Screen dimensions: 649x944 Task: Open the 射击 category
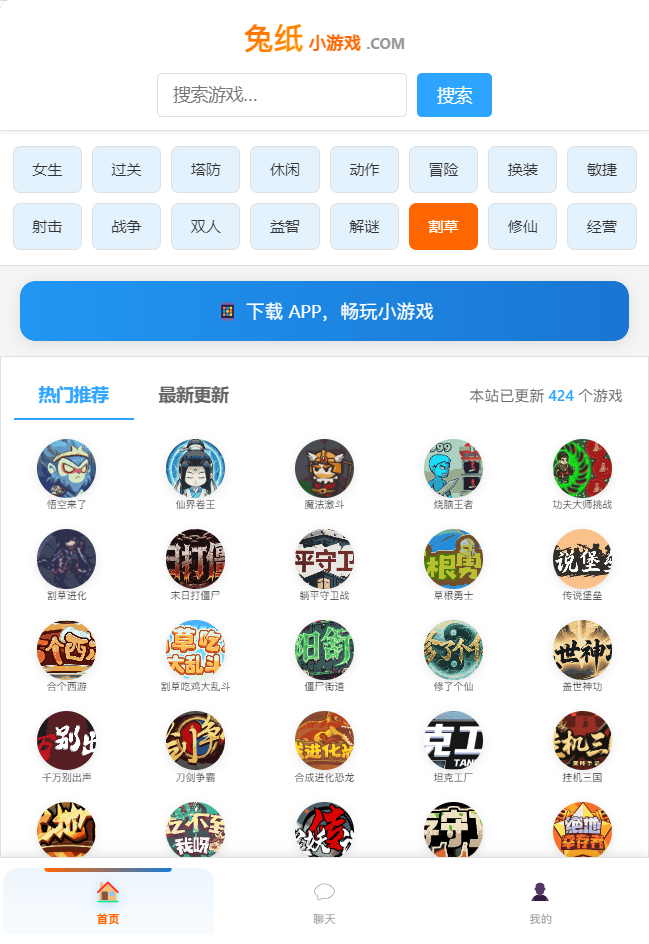pos(47,226)
